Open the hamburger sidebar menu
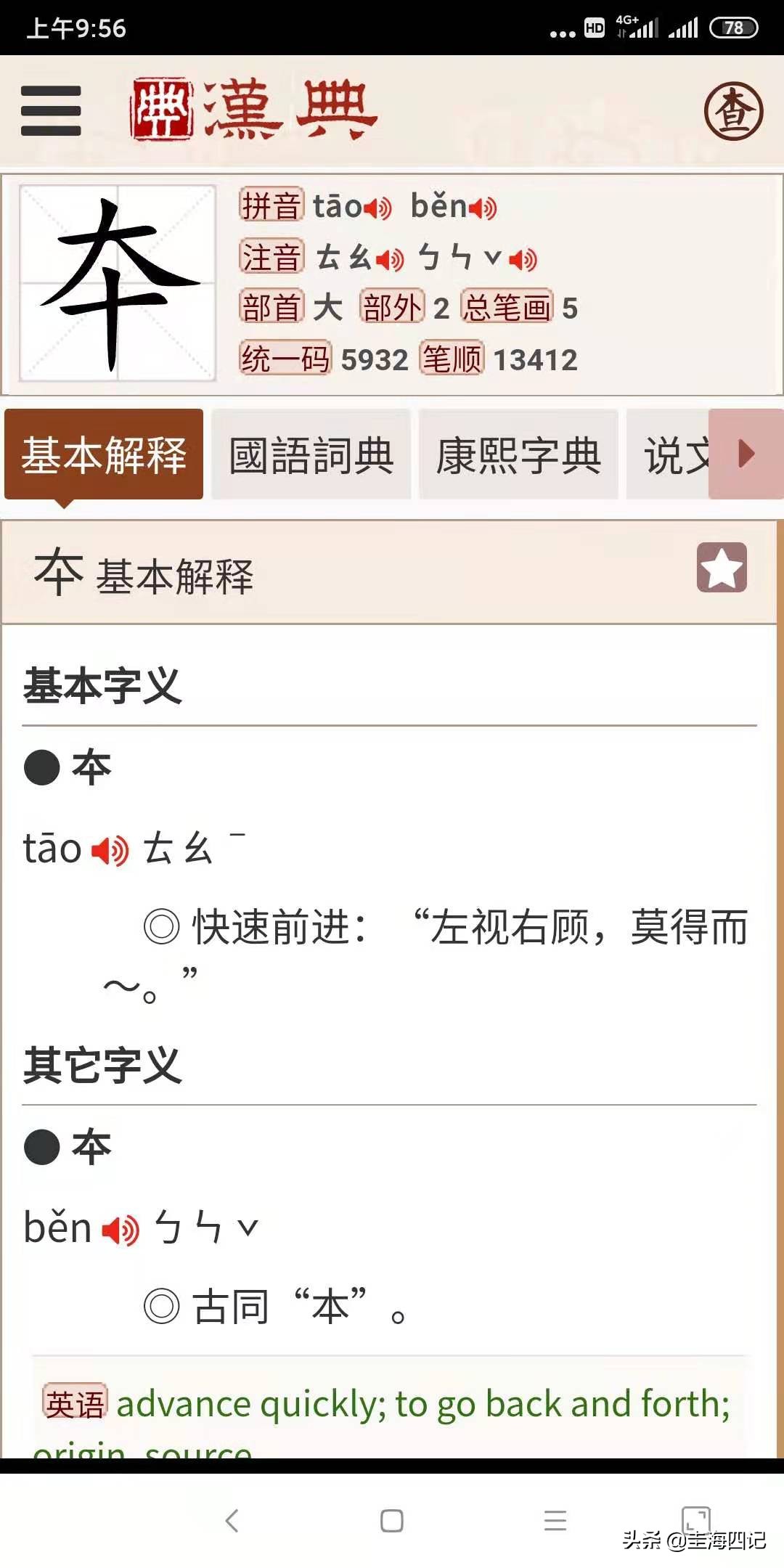 [x=49, y=110]
